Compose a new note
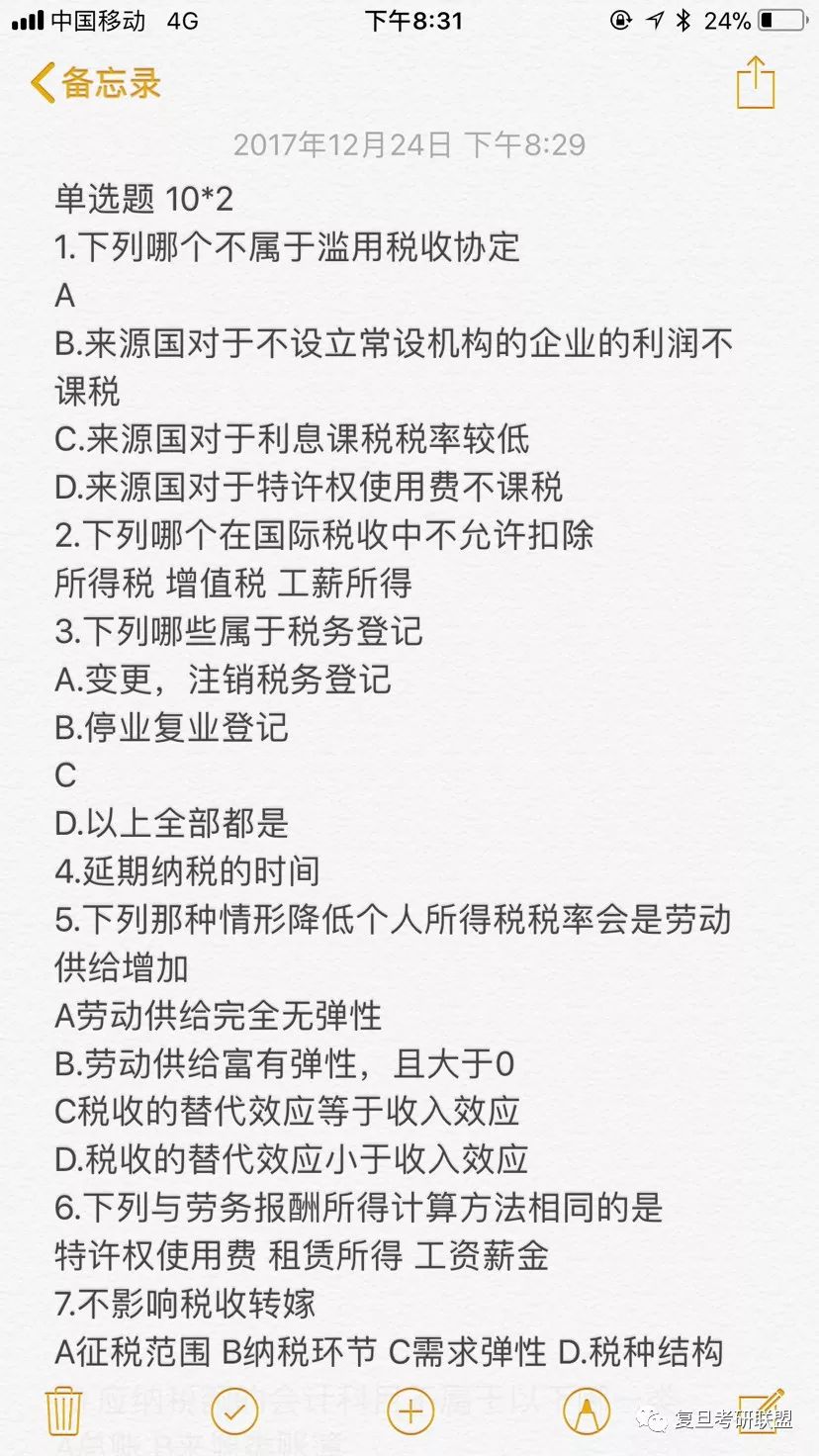 tap(760, 1408)
